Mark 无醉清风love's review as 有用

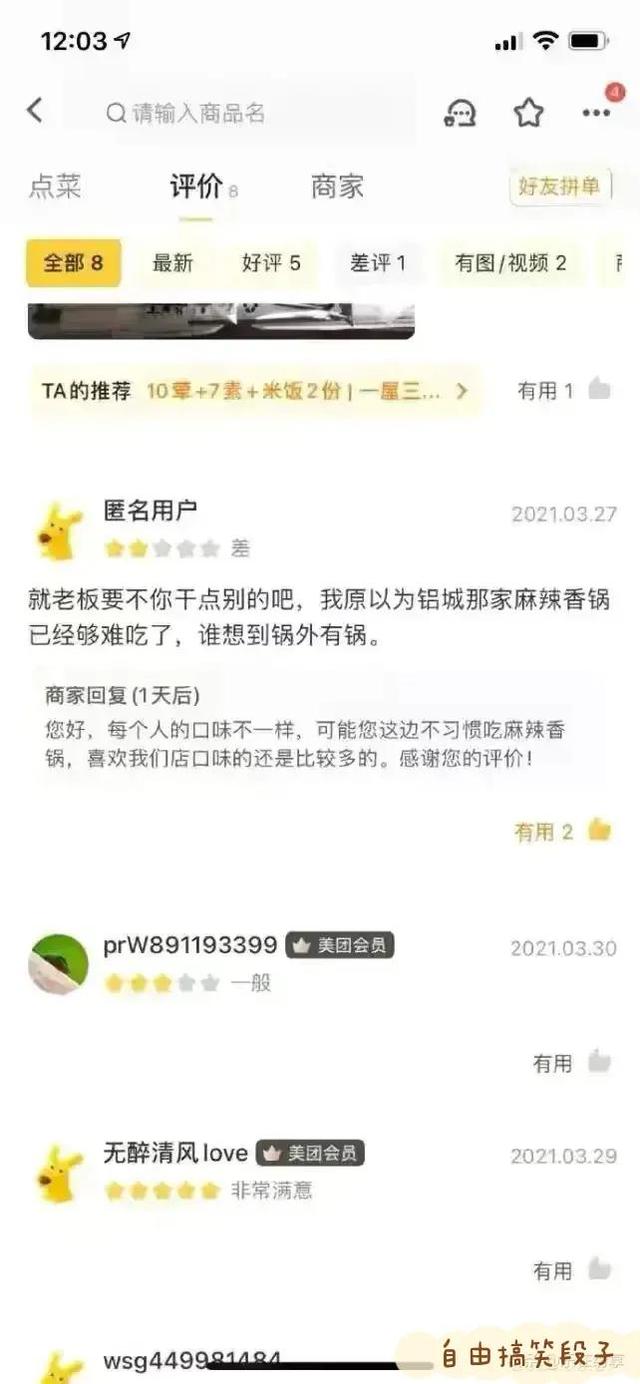571,1270
